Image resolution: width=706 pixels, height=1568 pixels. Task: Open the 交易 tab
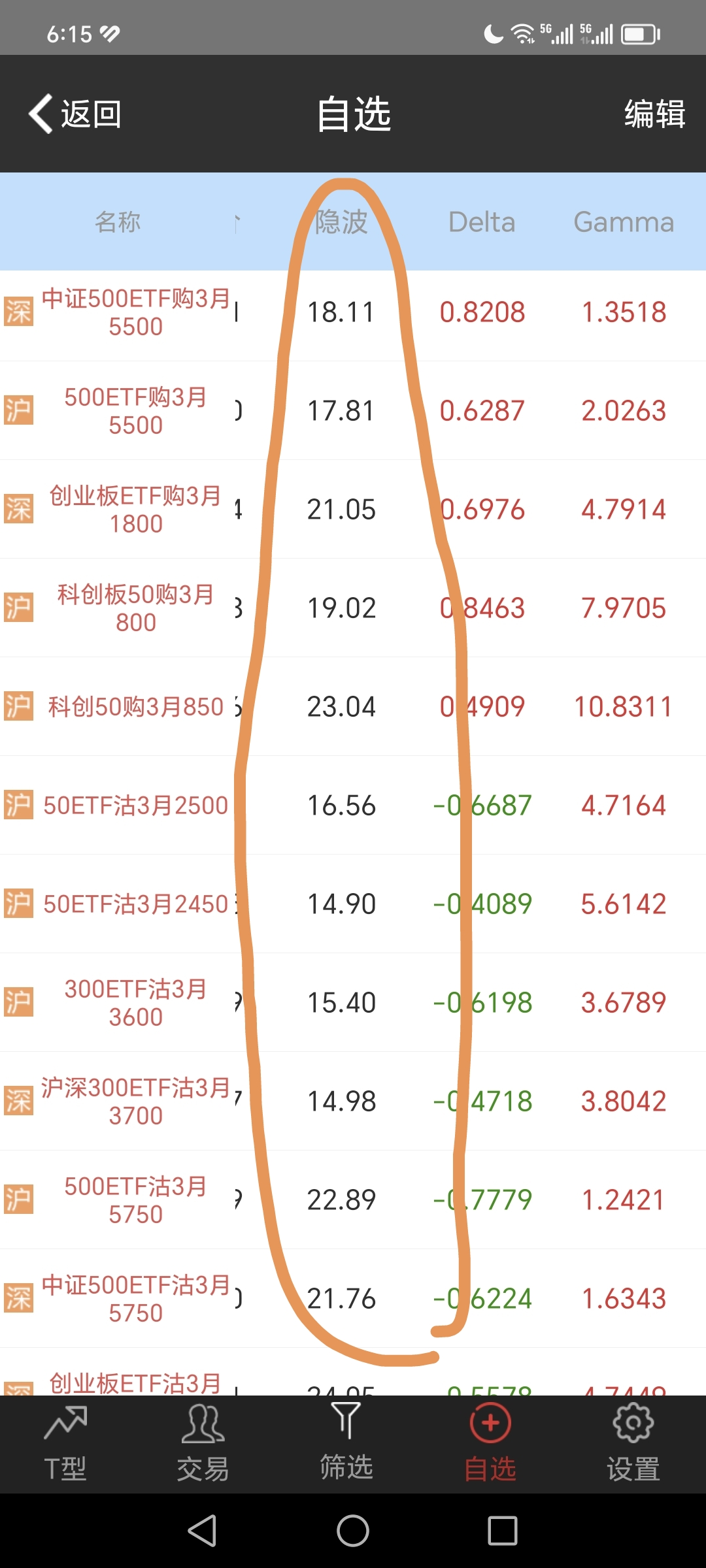coord(203,1445)
